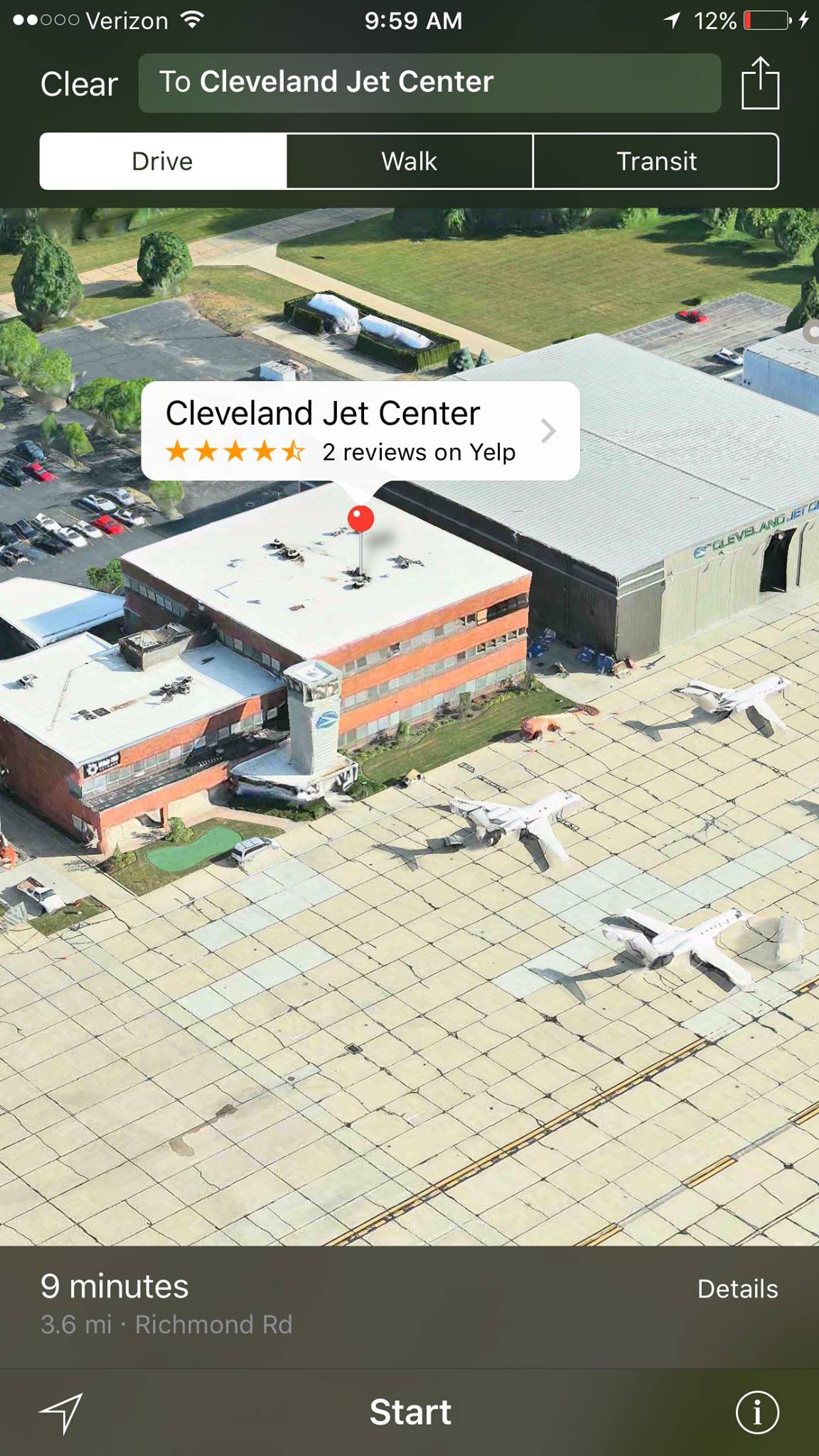Open the share icon

click(760, 82)
